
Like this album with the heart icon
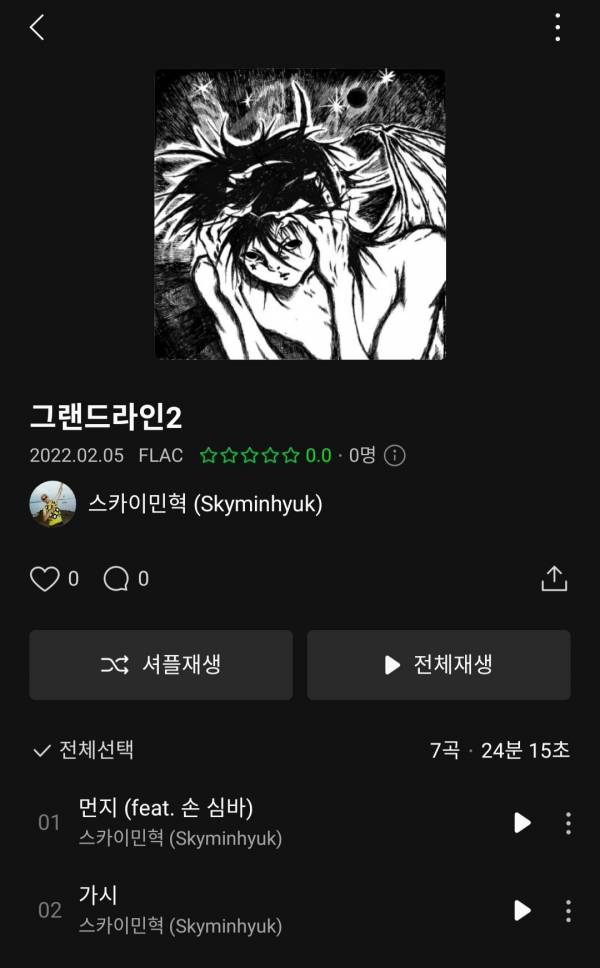pyautogui.click(x=45, y=579)
